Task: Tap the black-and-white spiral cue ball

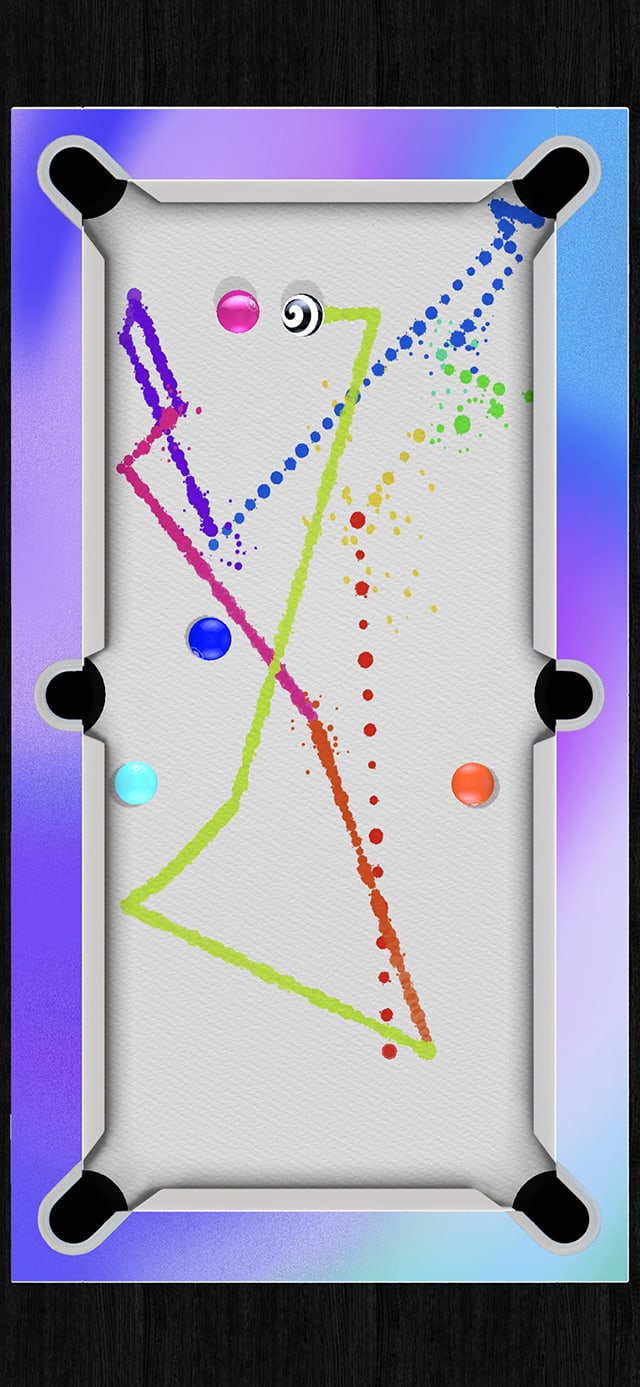Action: click(x=303, y=315)
